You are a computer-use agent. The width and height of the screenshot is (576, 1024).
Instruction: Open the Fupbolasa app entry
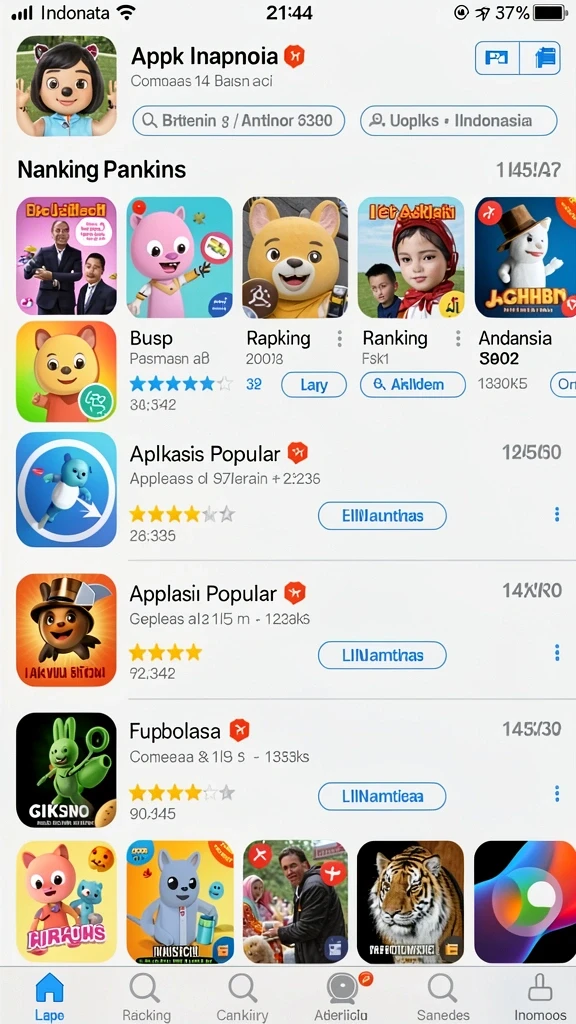click(288, 769)
